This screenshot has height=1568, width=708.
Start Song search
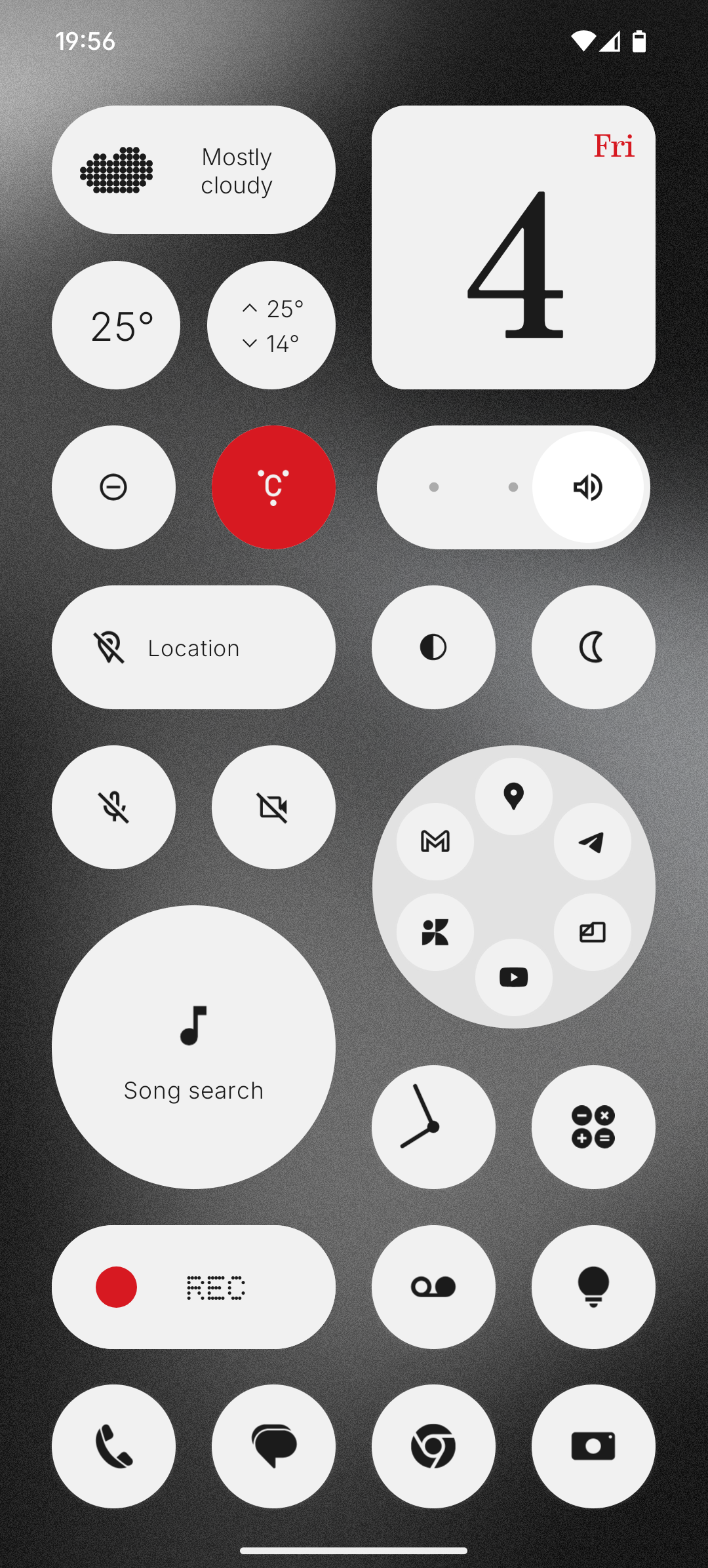coord(193,1047)
